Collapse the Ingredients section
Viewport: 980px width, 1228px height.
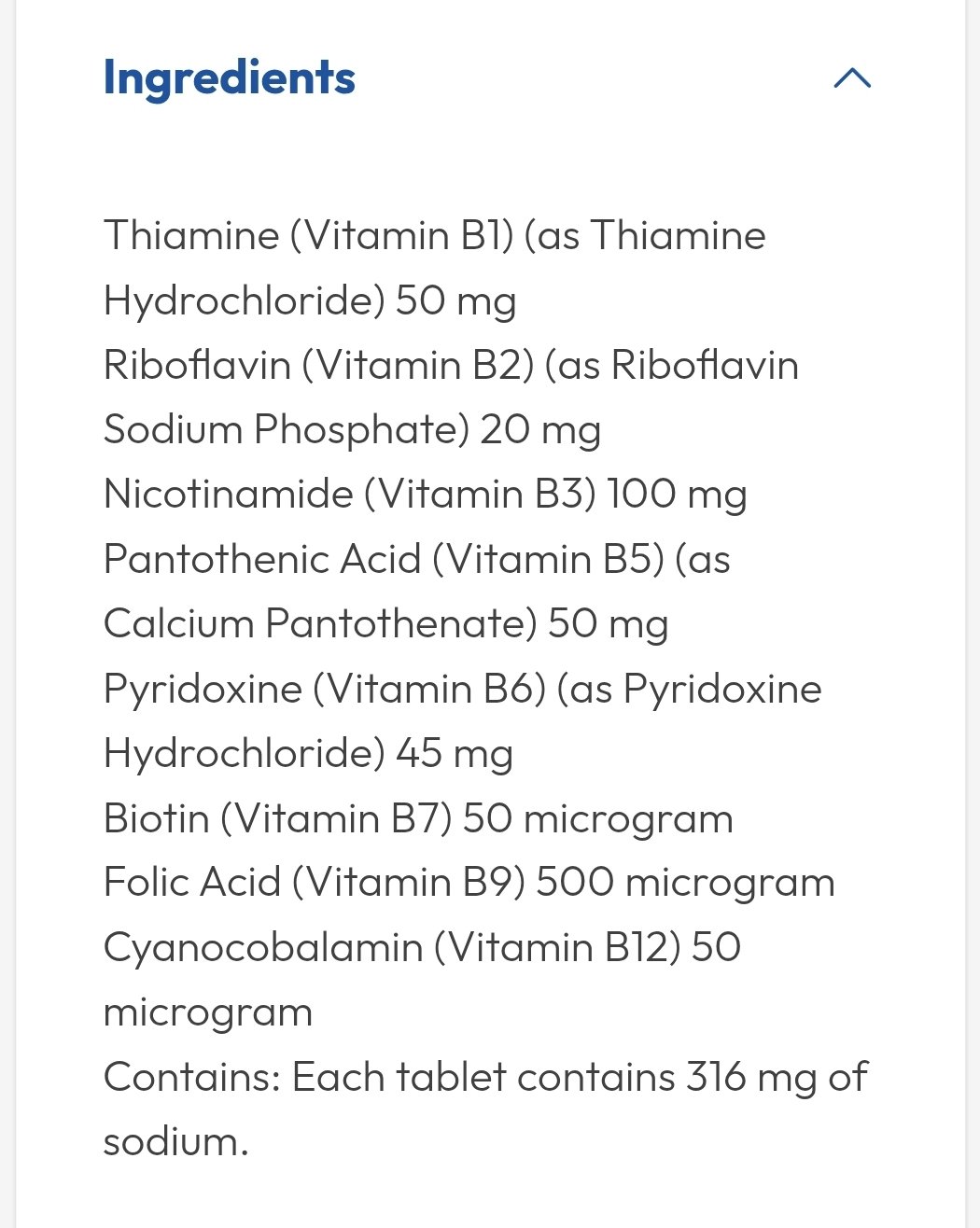(851, 78)
